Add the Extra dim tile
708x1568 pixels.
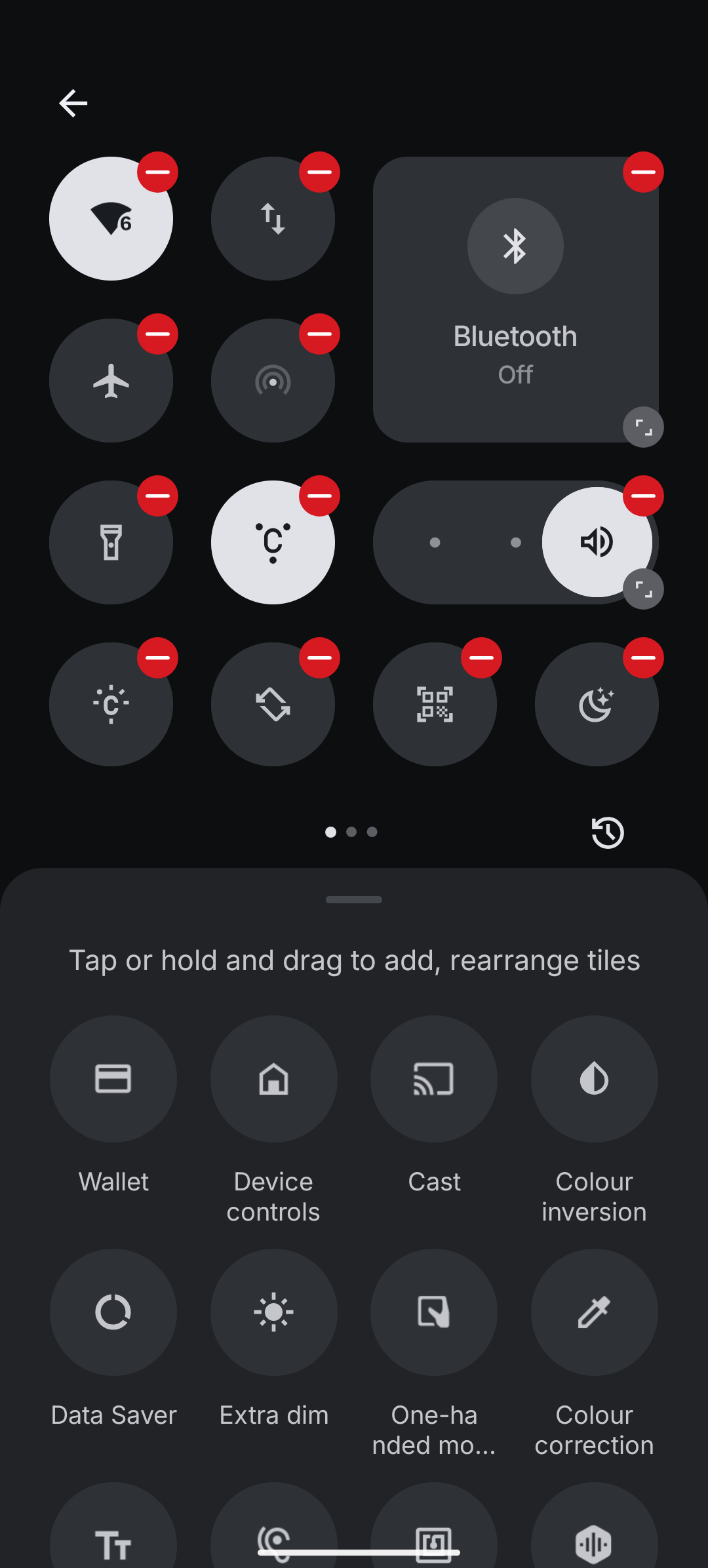pos(273,1312)
